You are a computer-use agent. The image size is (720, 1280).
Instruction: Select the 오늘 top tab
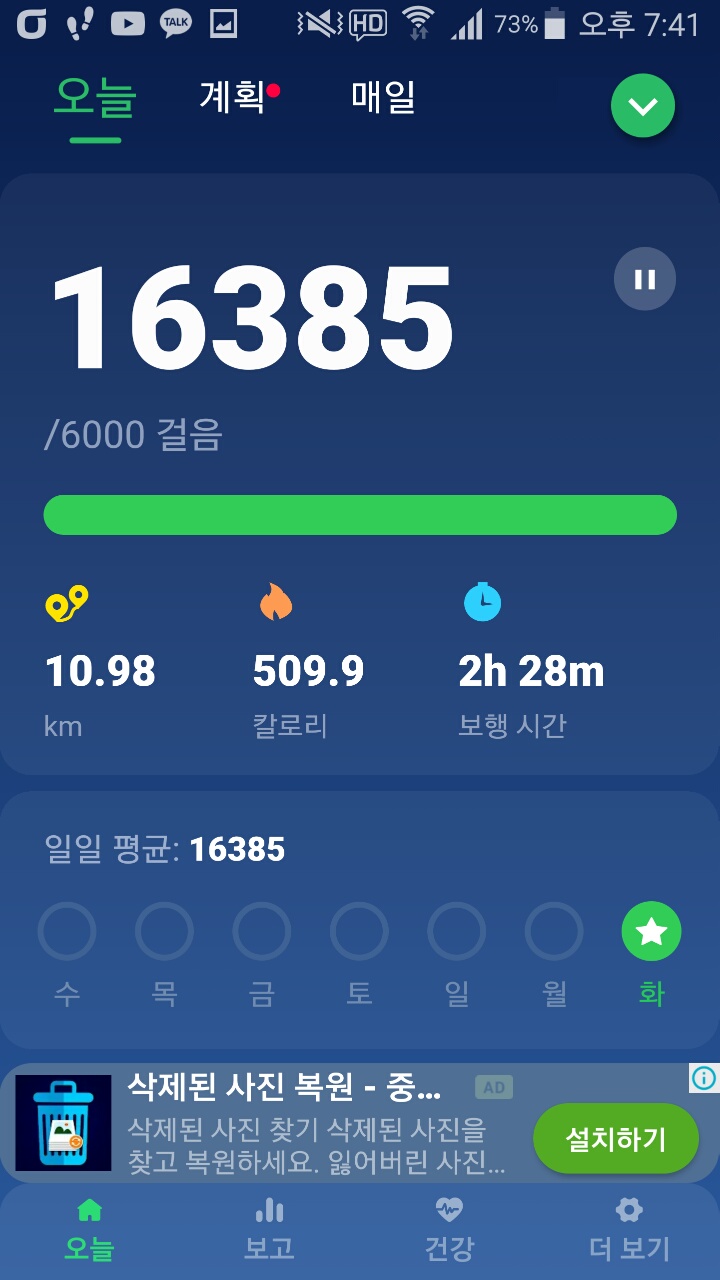95,97
